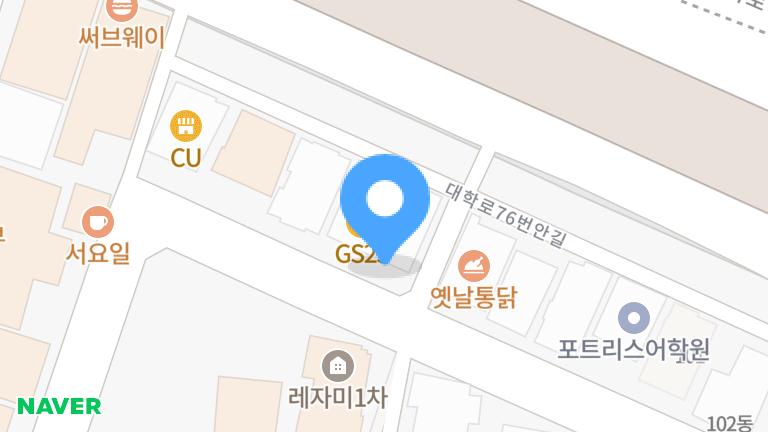
Task: Open the CU convenience store marker
Action: 186,126
